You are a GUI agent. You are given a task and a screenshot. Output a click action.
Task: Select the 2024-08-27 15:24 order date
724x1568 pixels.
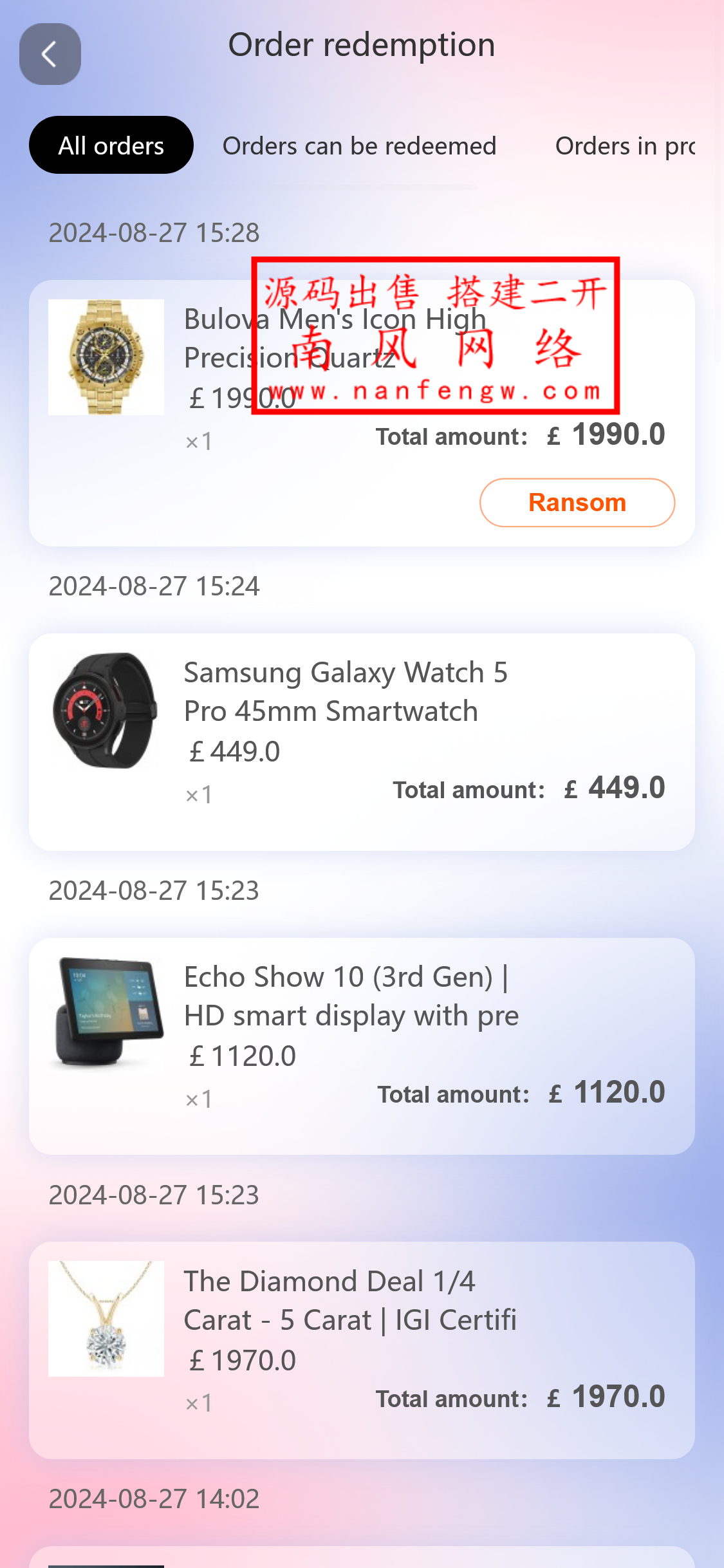coord(154,586)
